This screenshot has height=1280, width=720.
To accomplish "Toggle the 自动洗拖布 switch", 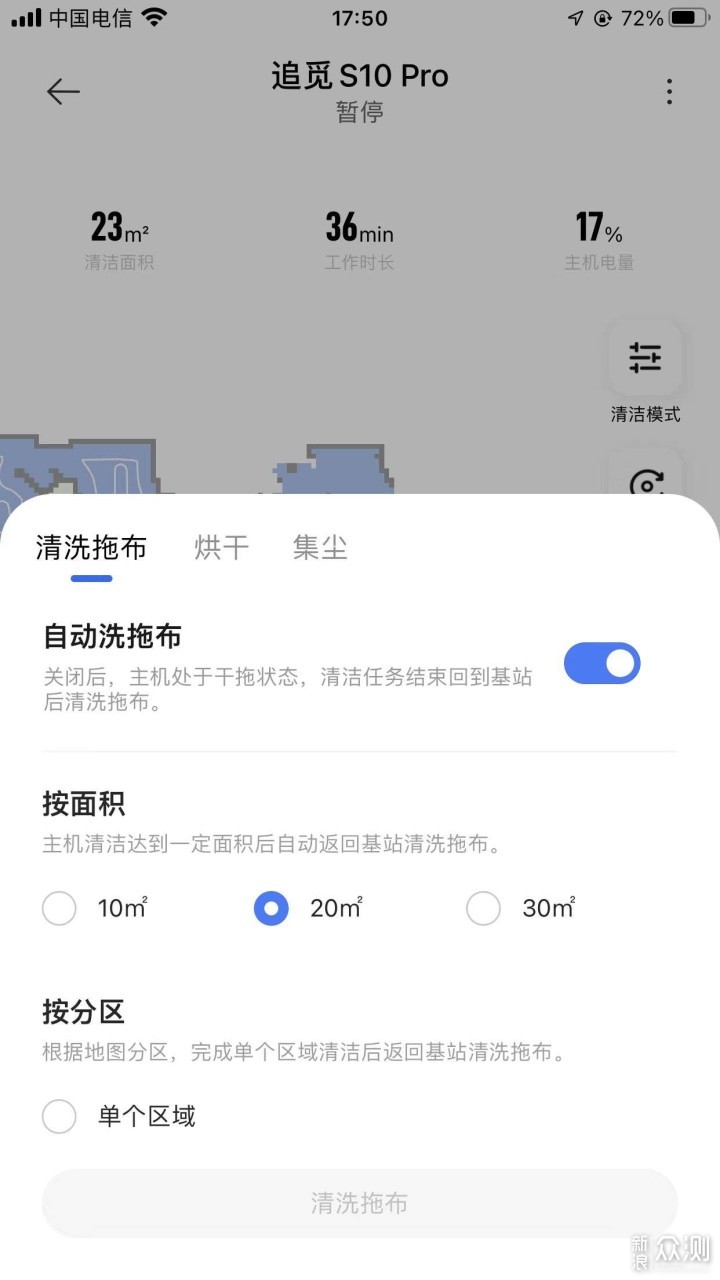I will point(602,664).
